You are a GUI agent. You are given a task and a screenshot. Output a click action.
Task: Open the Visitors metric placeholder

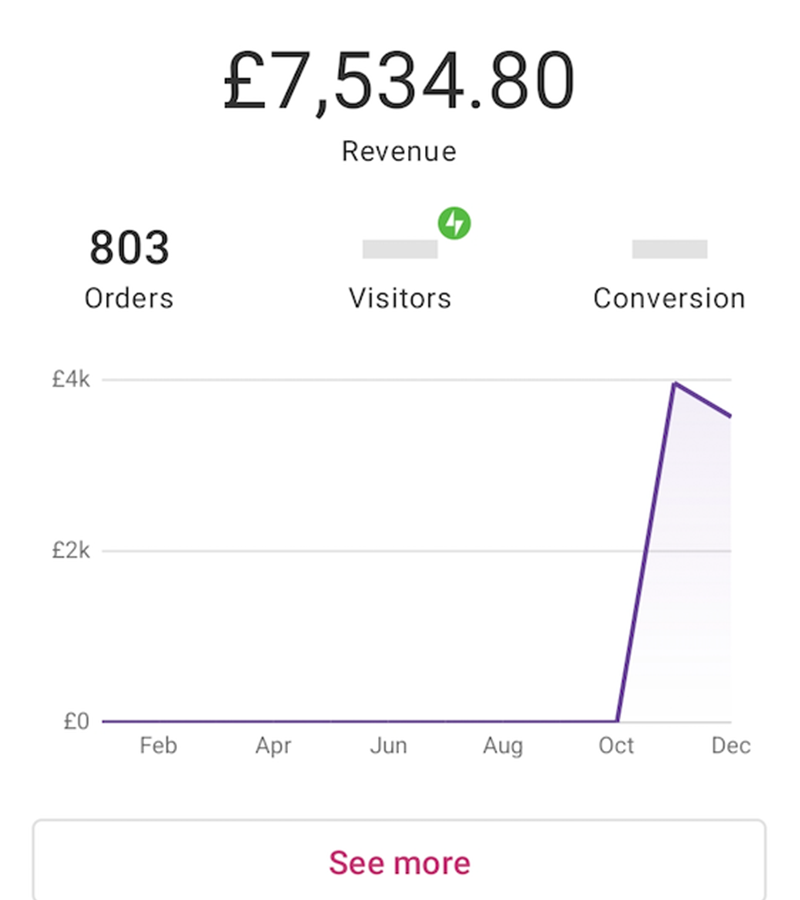[399, 250]
